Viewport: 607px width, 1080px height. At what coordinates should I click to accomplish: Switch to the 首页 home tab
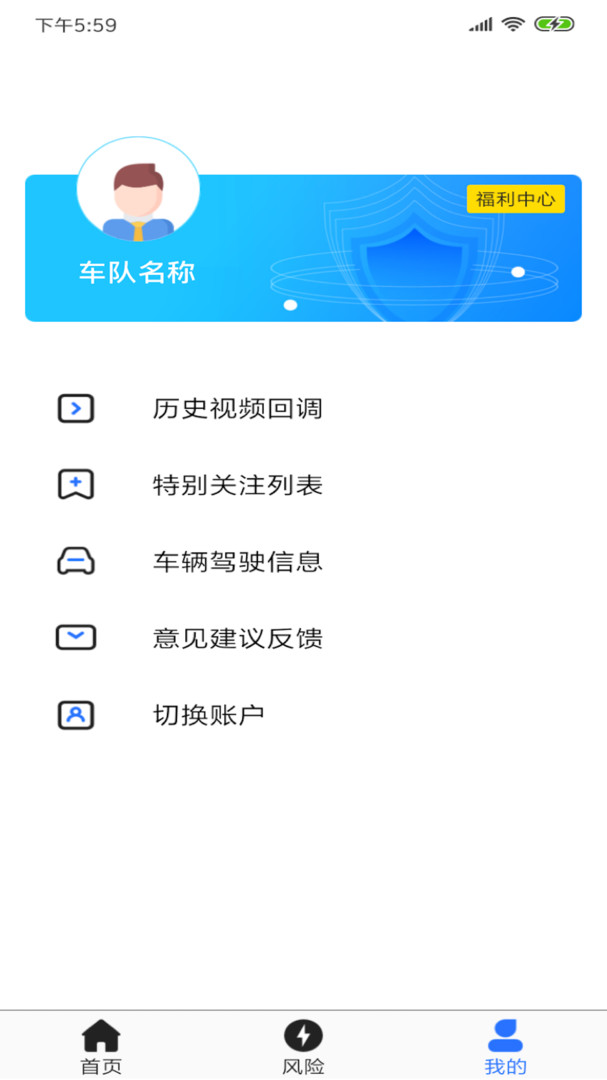[x=101, y=1046]
